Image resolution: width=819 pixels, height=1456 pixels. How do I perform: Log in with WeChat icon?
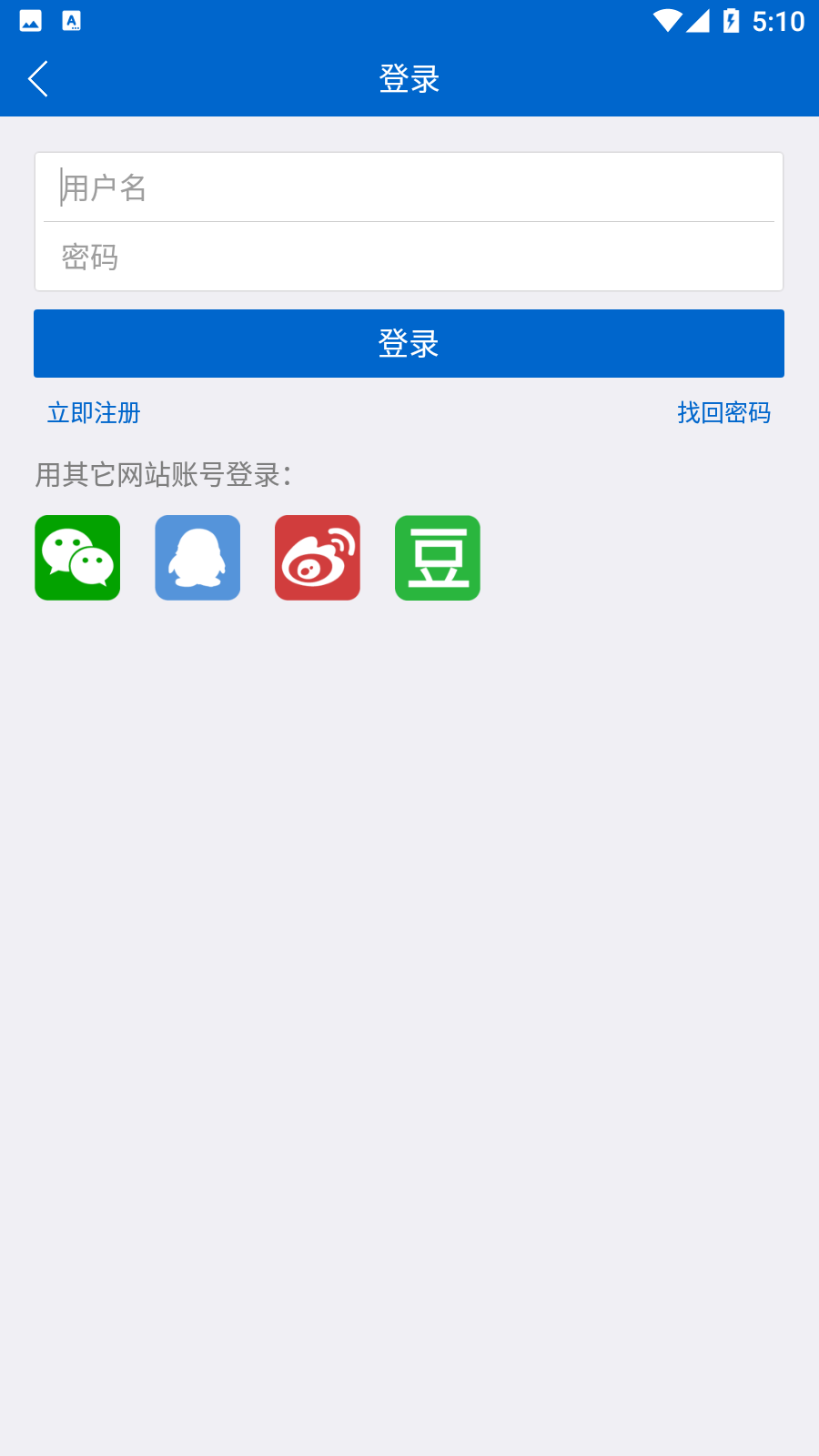(x=77, y=558)
